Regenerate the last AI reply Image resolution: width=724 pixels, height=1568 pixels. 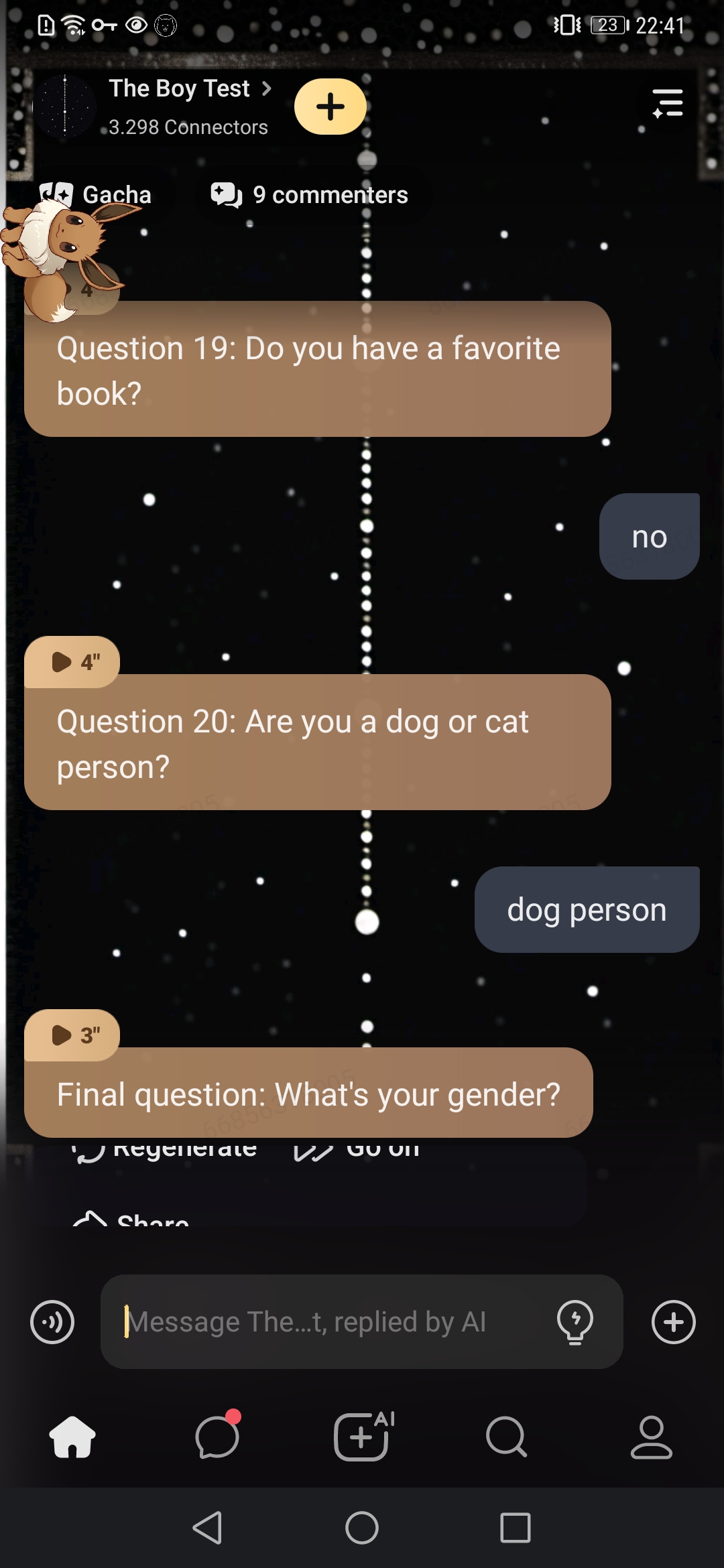click(x=165, y=1149)
